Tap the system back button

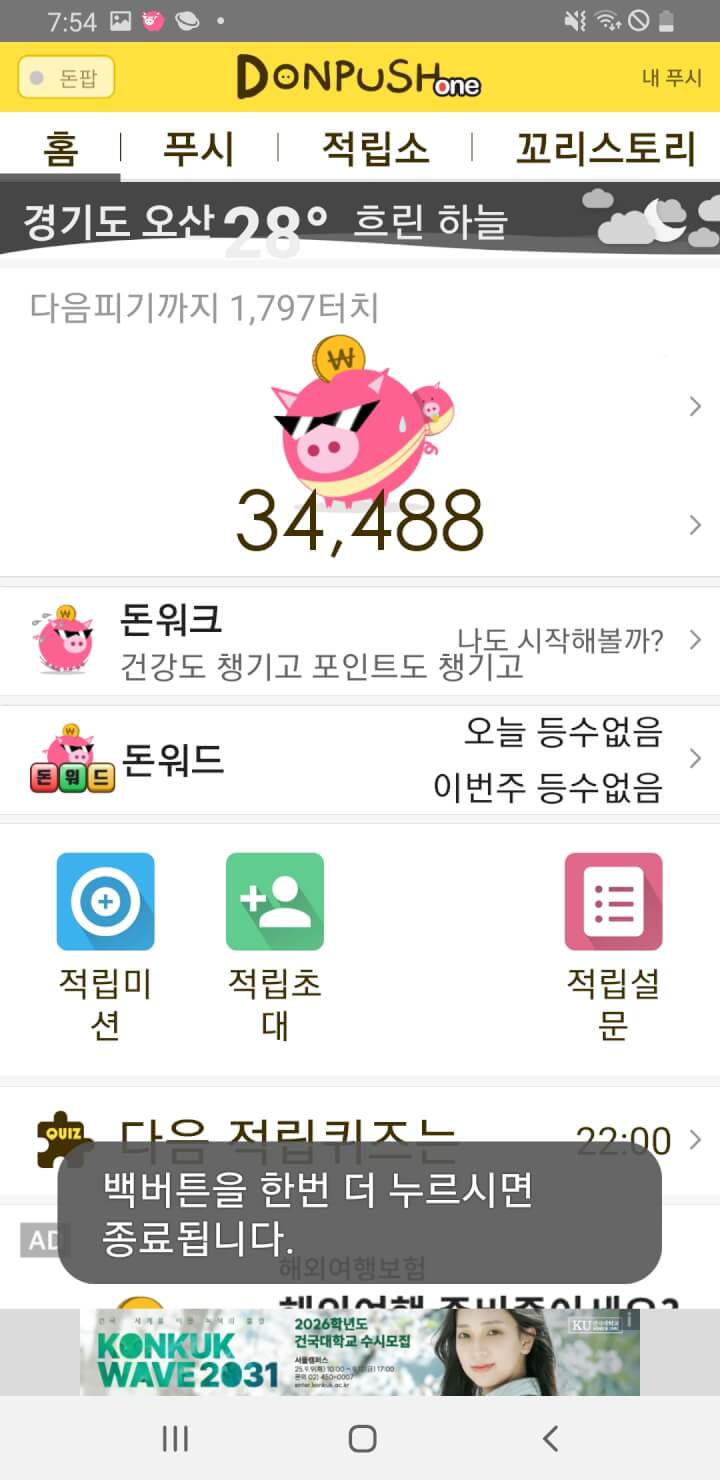pyautogui.click(x=549, y=1438)
